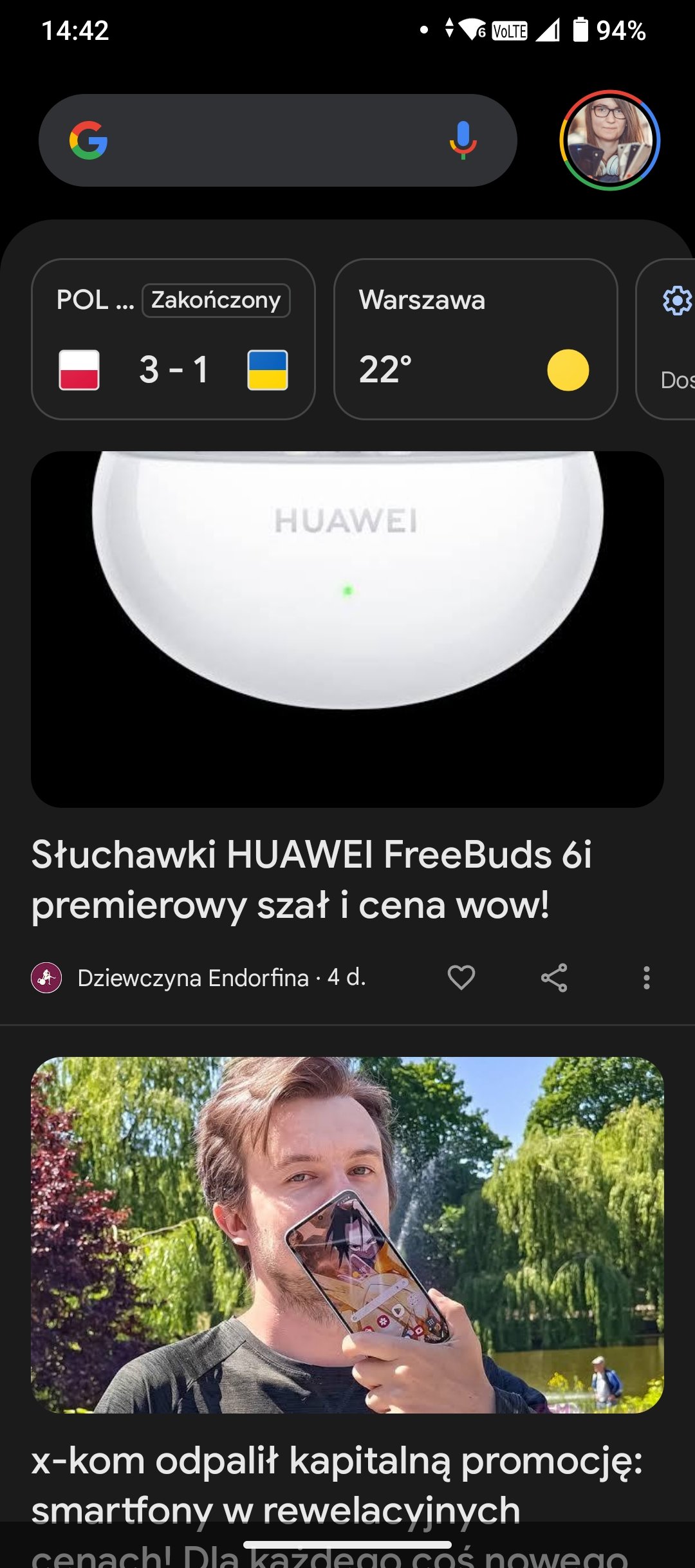Image resolution: width=695 pixels, height=1568 pixels.
Task: Open the POL 3-1 match score card
Action: (173, 339)
